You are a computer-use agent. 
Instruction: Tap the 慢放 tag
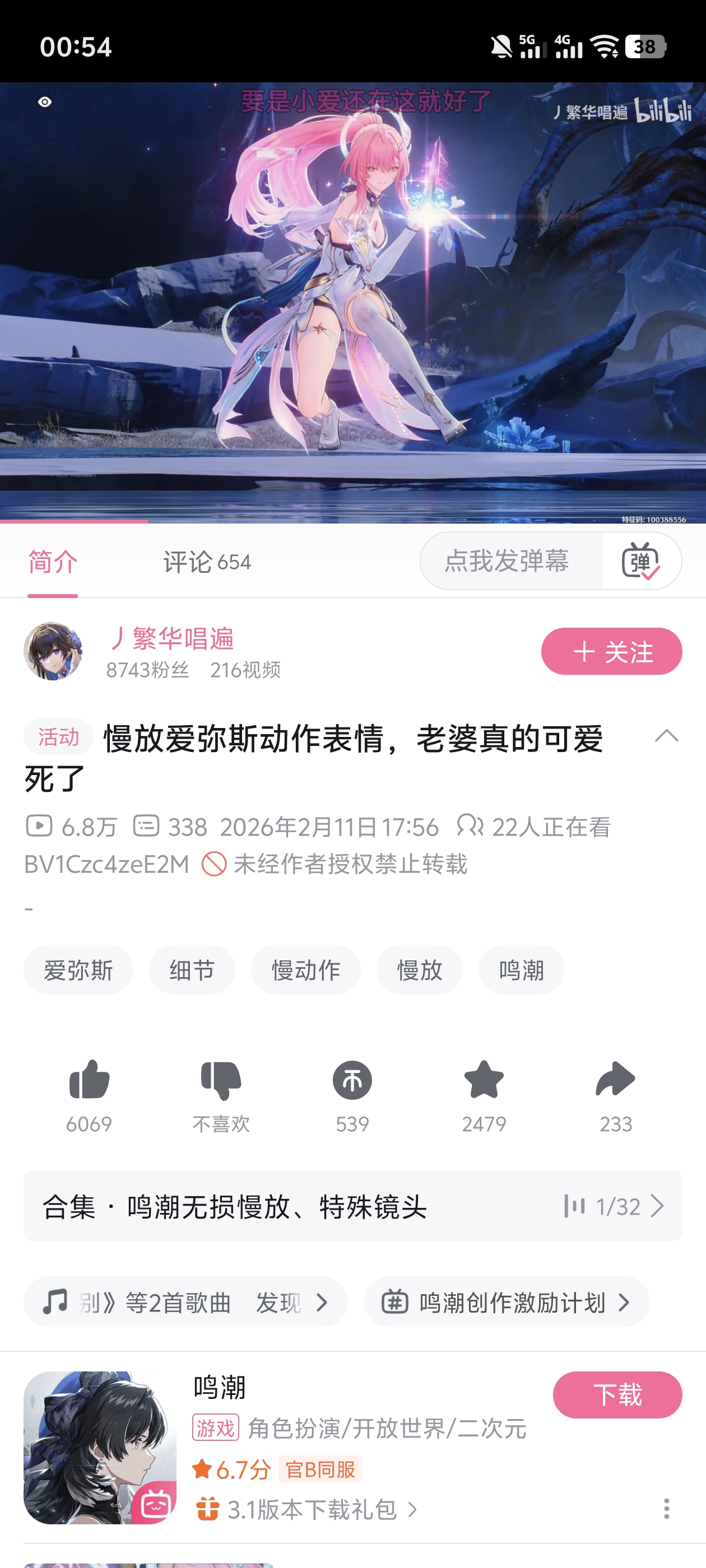click(x=420, y=970)
